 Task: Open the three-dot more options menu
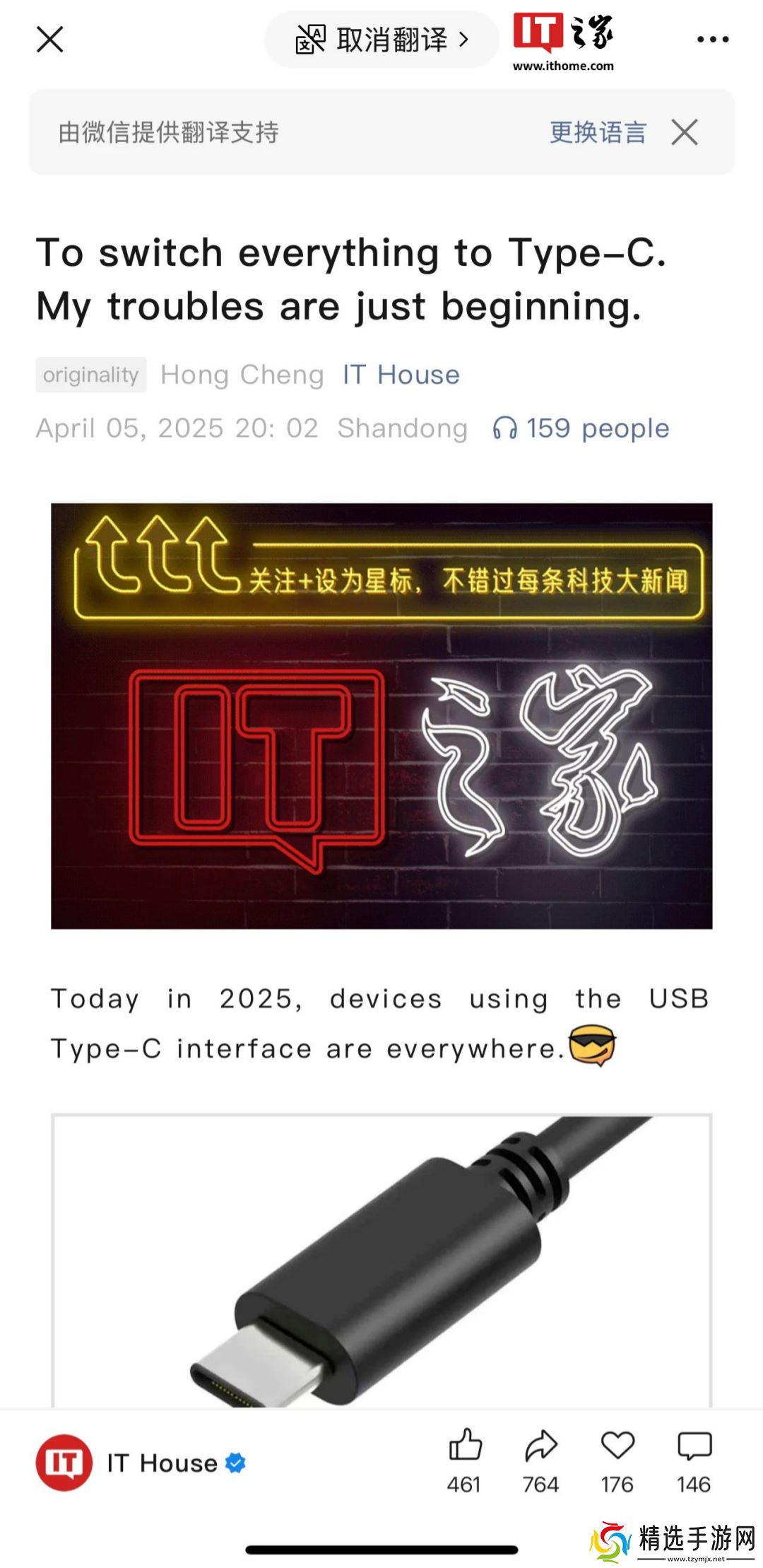712,40
